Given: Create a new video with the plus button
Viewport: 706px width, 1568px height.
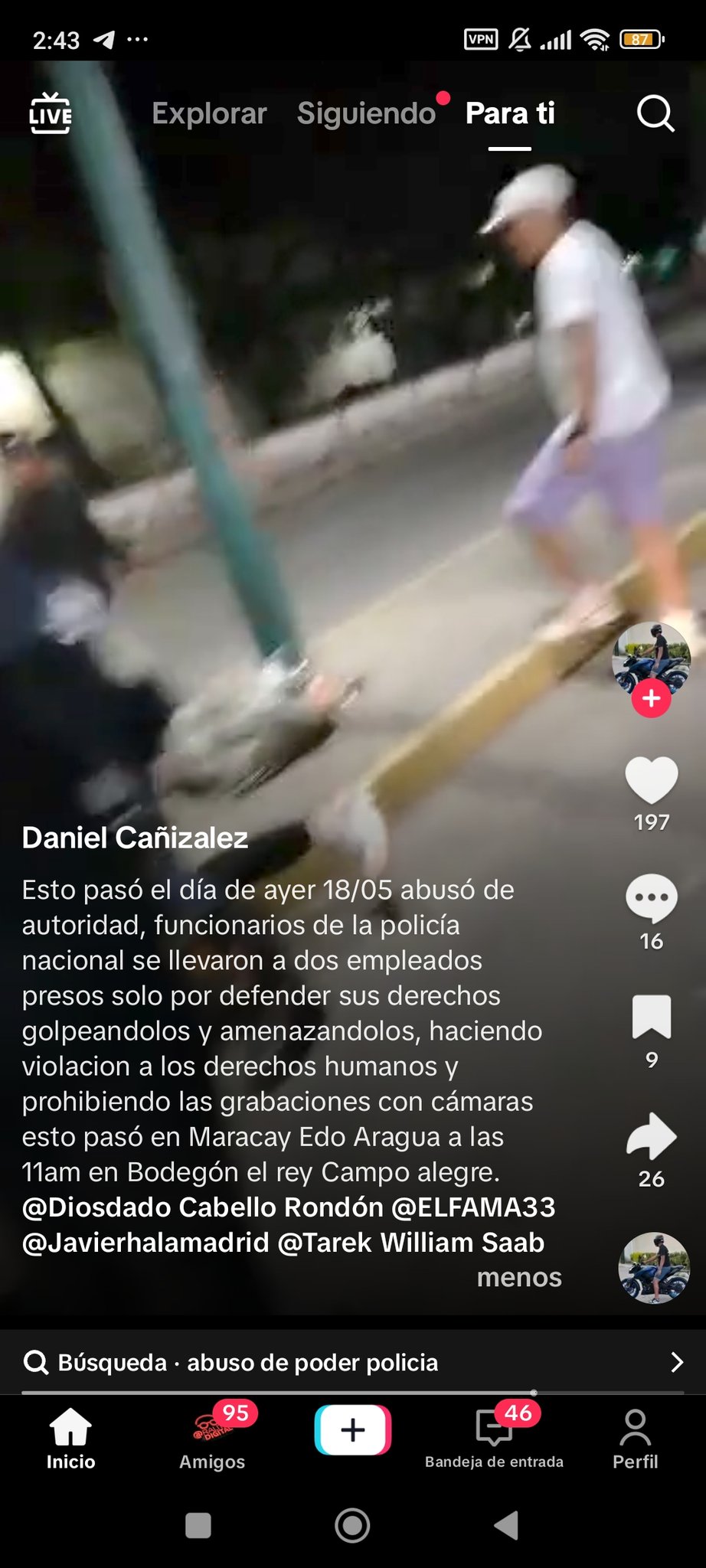Looking at the screenshot, I should [x=353, y=1429].
